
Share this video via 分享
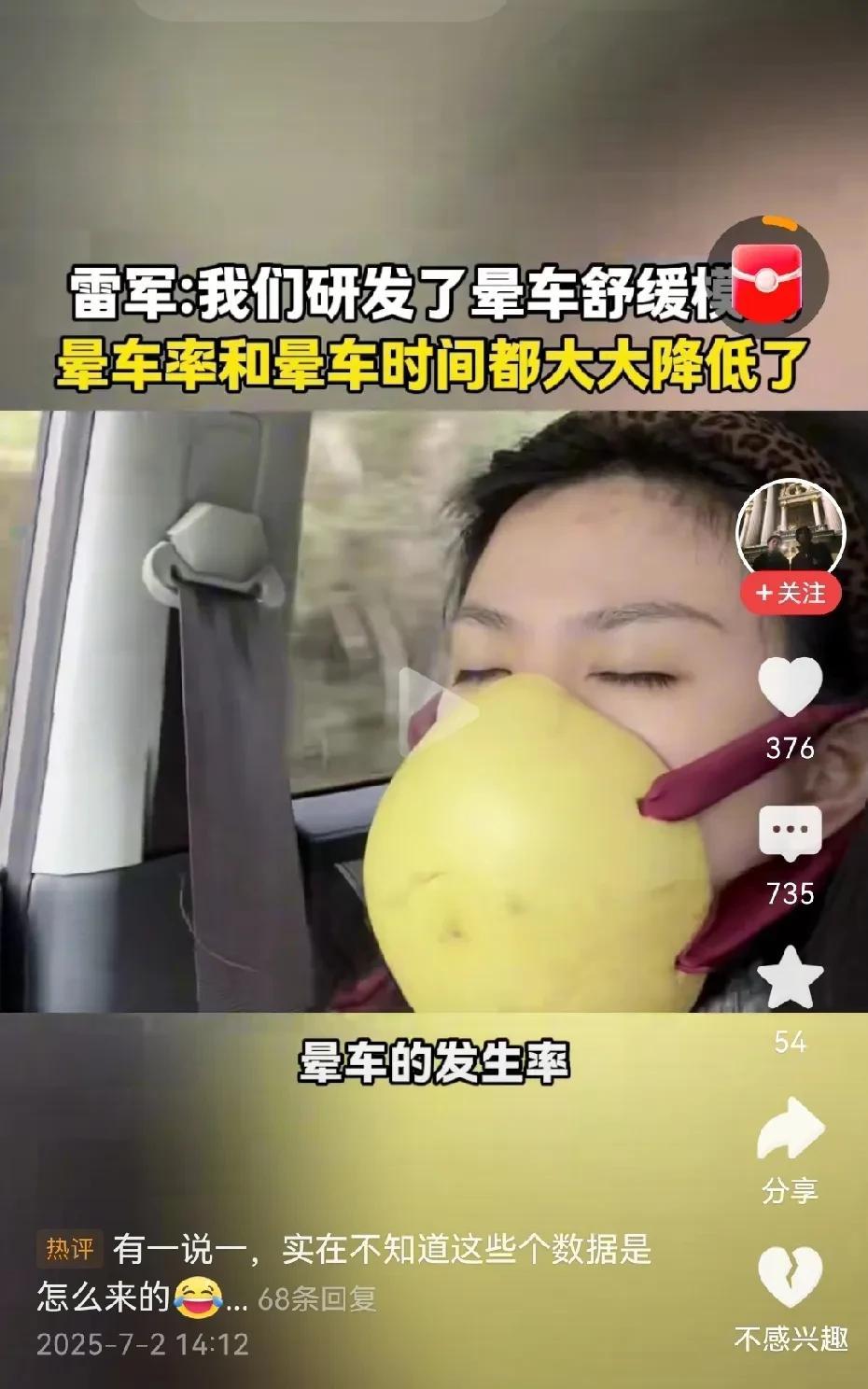coord(790,1150)
